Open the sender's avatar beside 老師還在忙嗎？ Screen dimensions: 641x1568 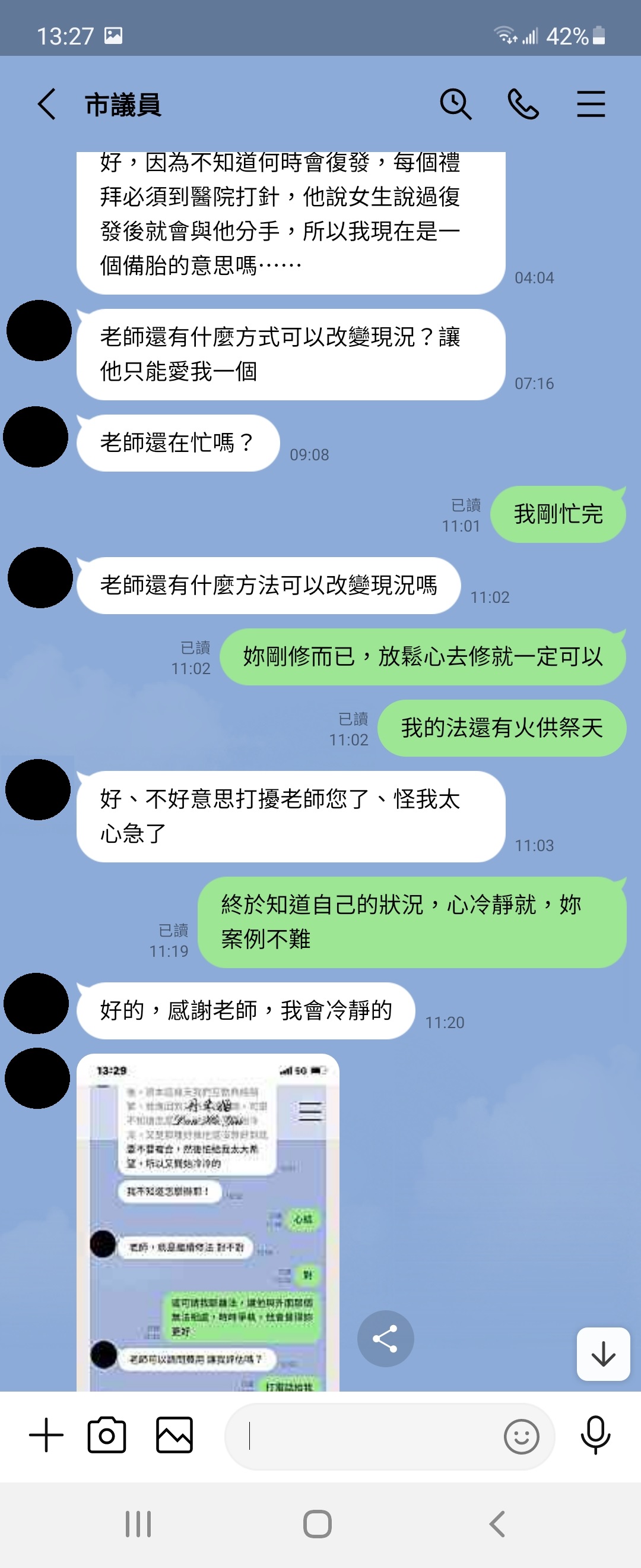click(x=36, y=437)
